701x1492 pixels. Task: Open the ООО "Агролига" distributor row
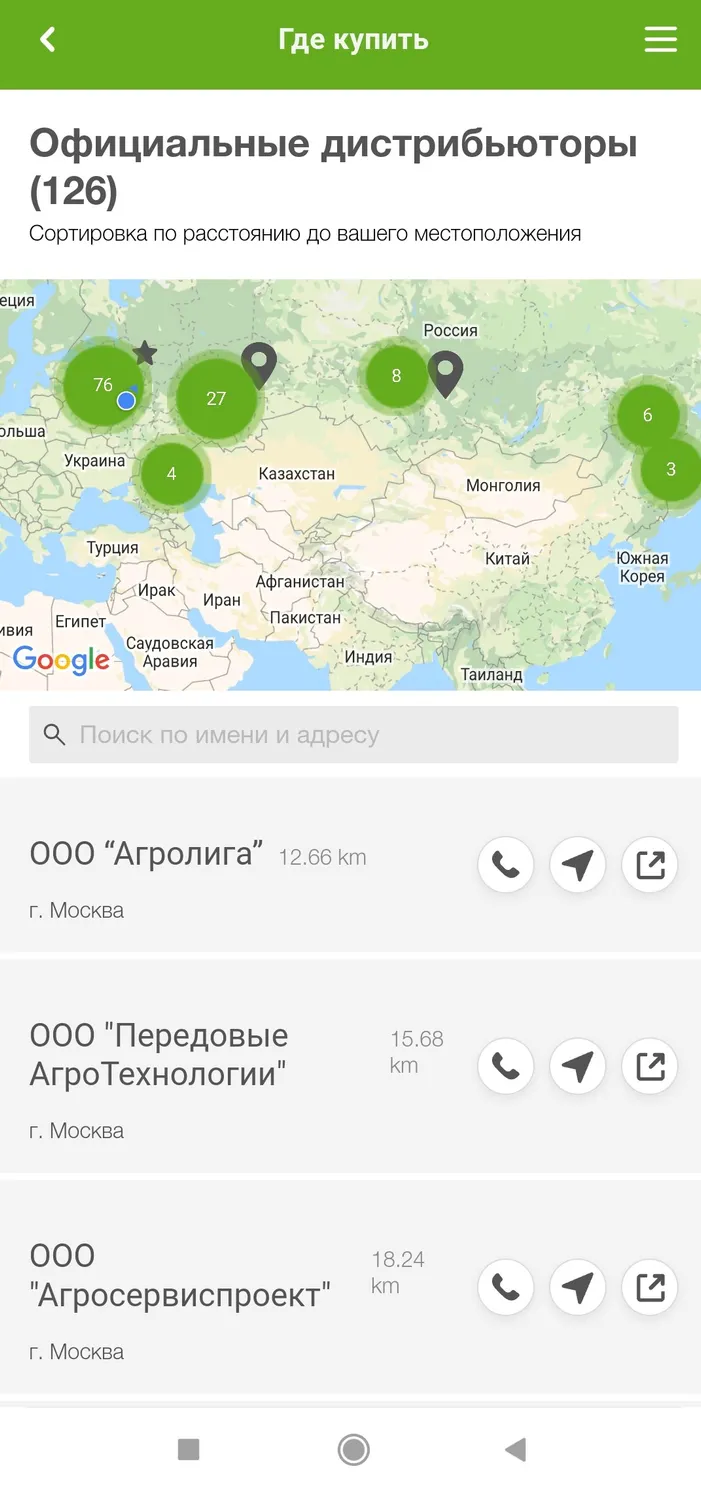[x=350, y=865]
